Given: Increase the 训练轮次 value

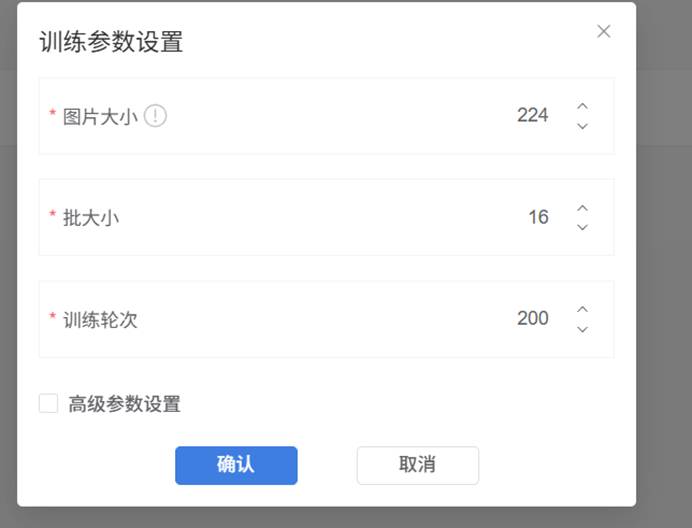Looking at the screenshot, I should coord(582,309).
